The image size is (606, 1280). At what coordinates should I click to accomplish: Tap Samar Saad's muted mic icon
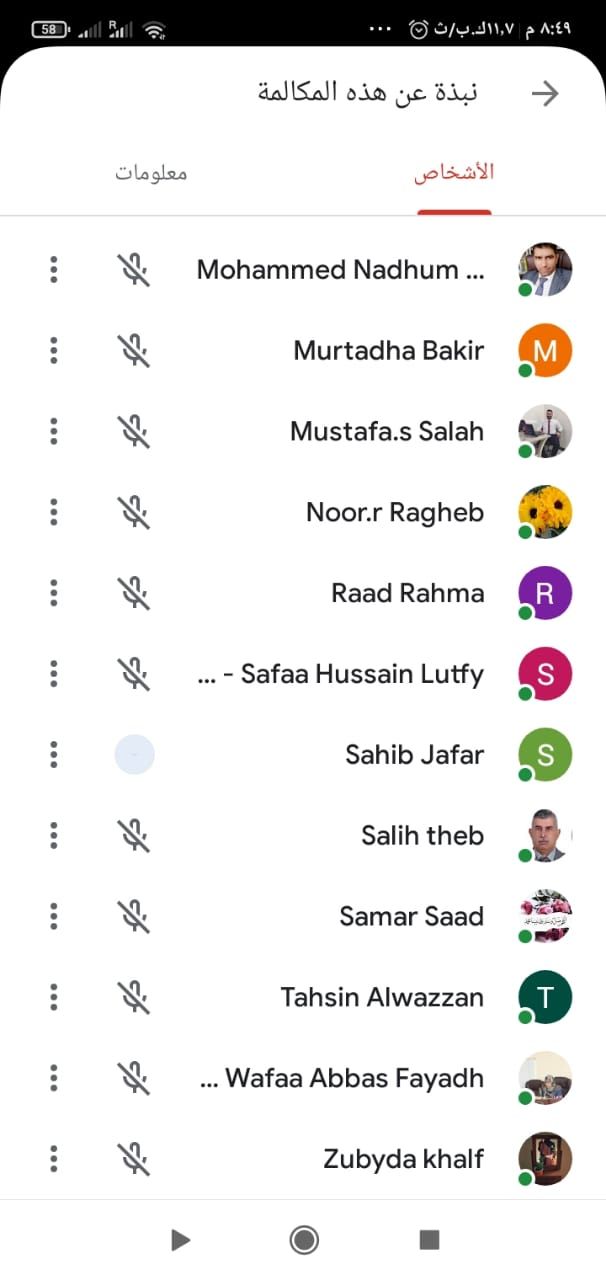pos(134,916)
